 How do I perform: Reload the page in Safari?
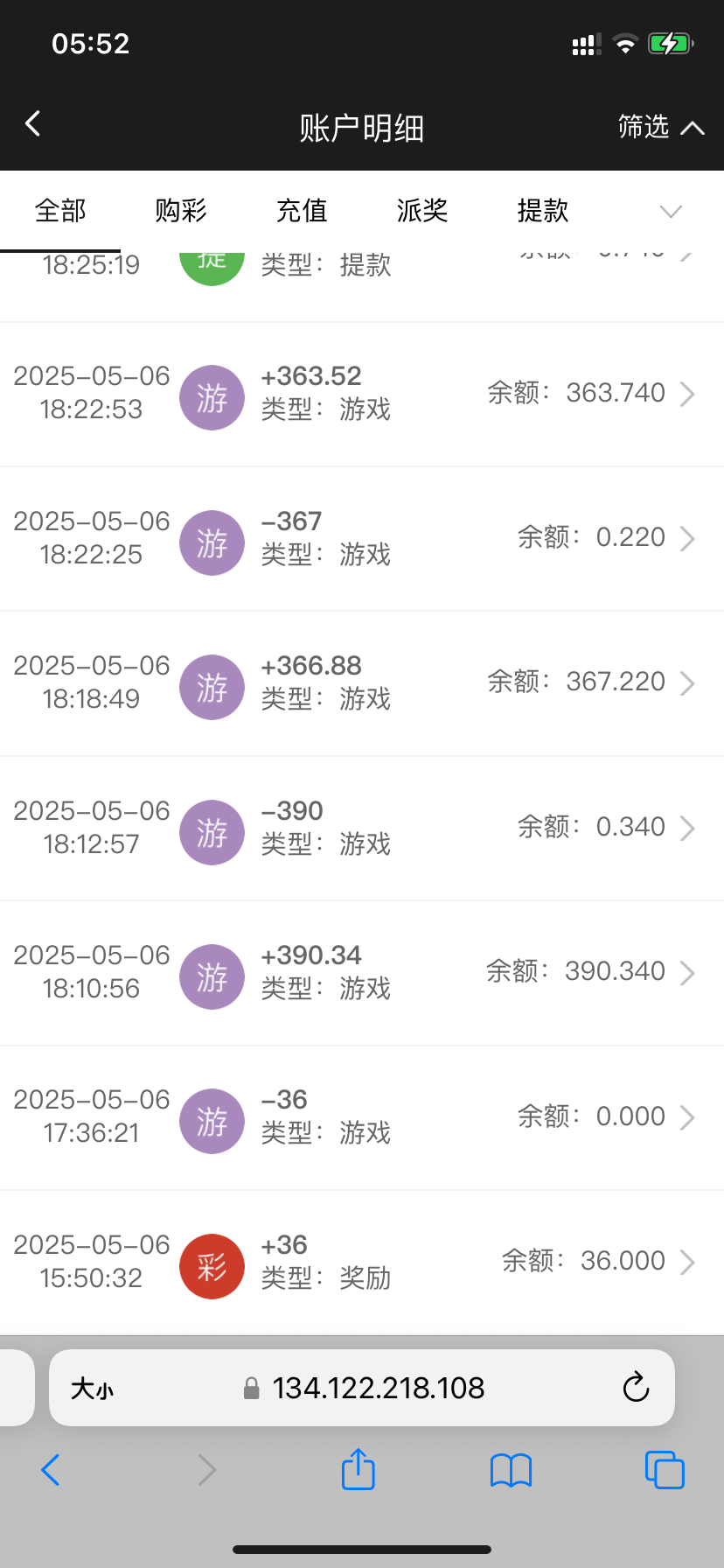click(x=636, y=1388)
